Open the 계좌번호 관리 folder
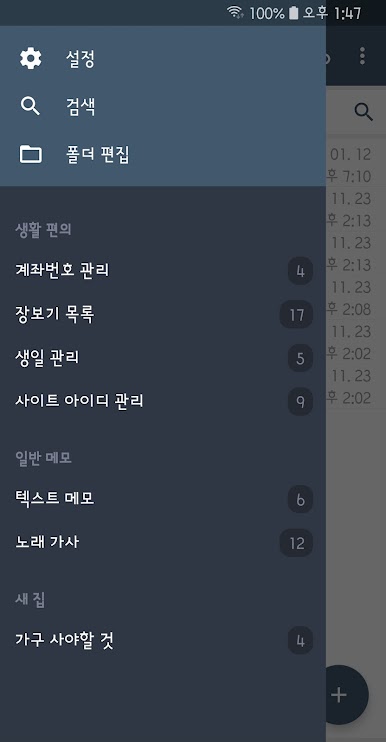This screenshot has width=386, height=742. (x=163, y=271)
